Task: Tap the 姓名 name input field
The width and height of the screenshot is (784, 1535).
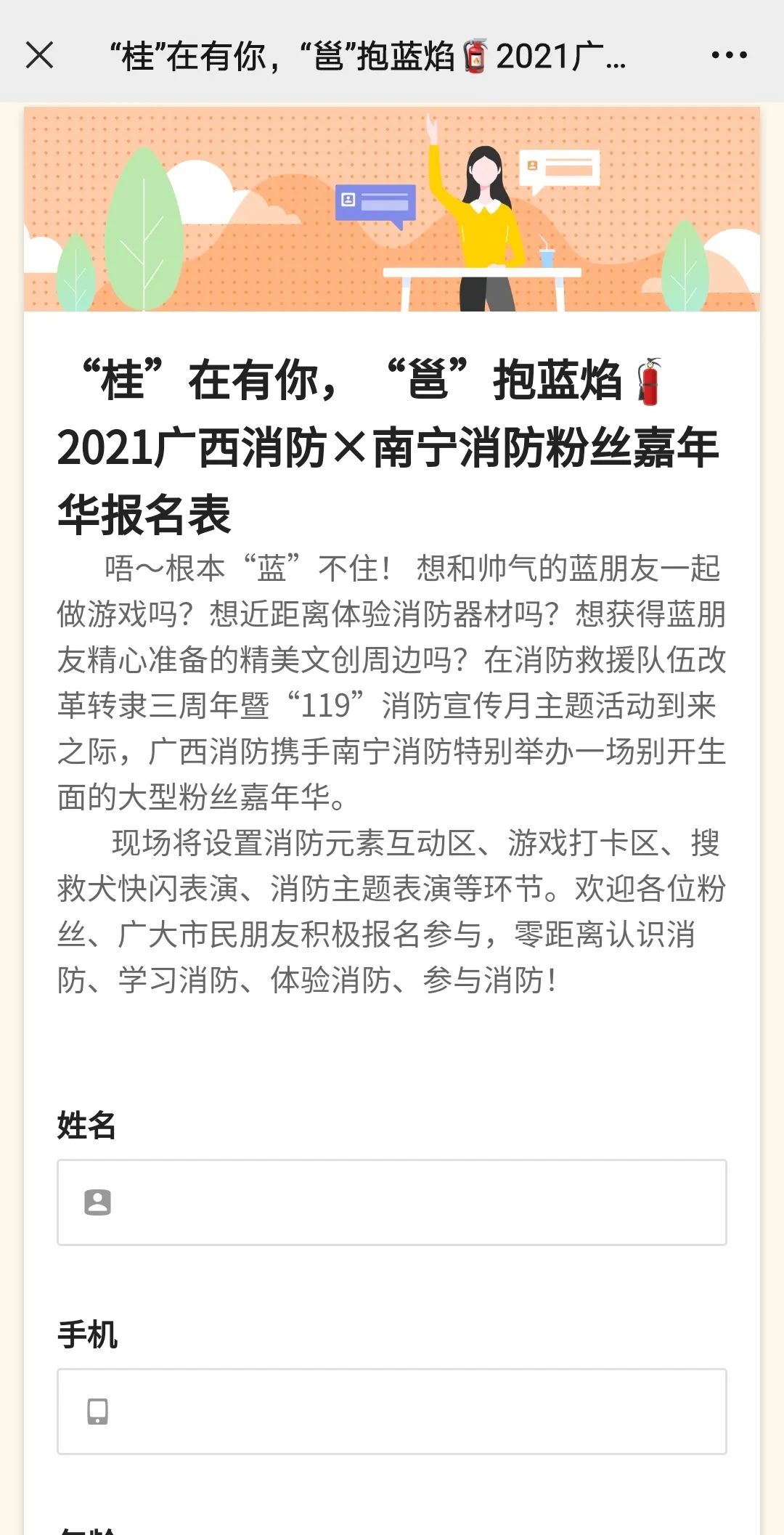Action: (x=392, y=1202)
